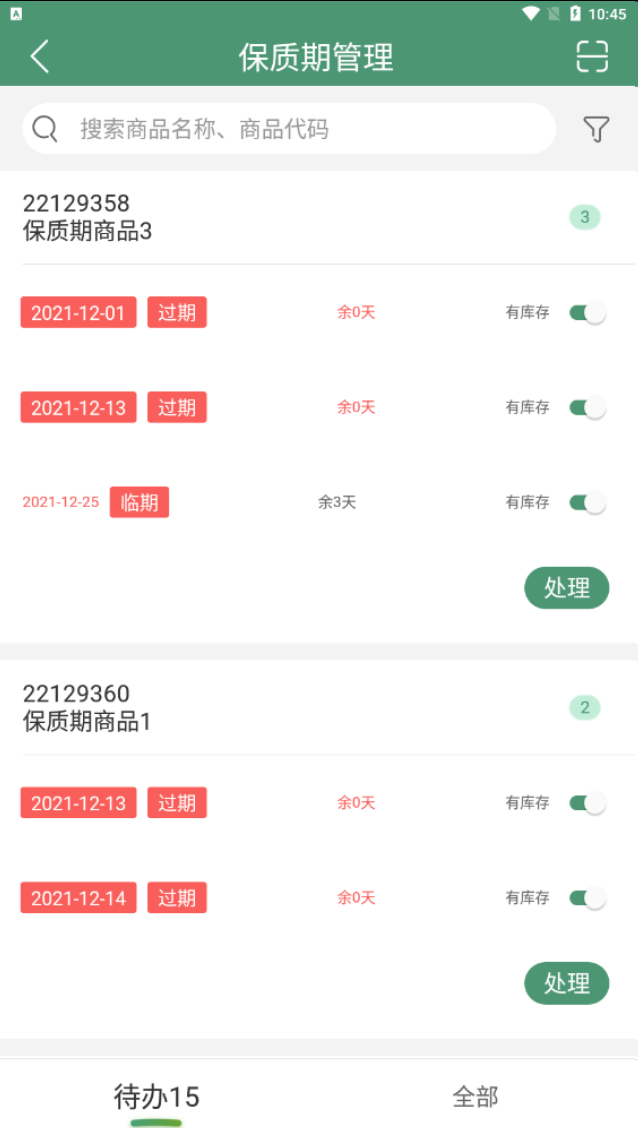Open the barcode scanner icon
Screen dimensions: 638x1128
tap(592, 56)
